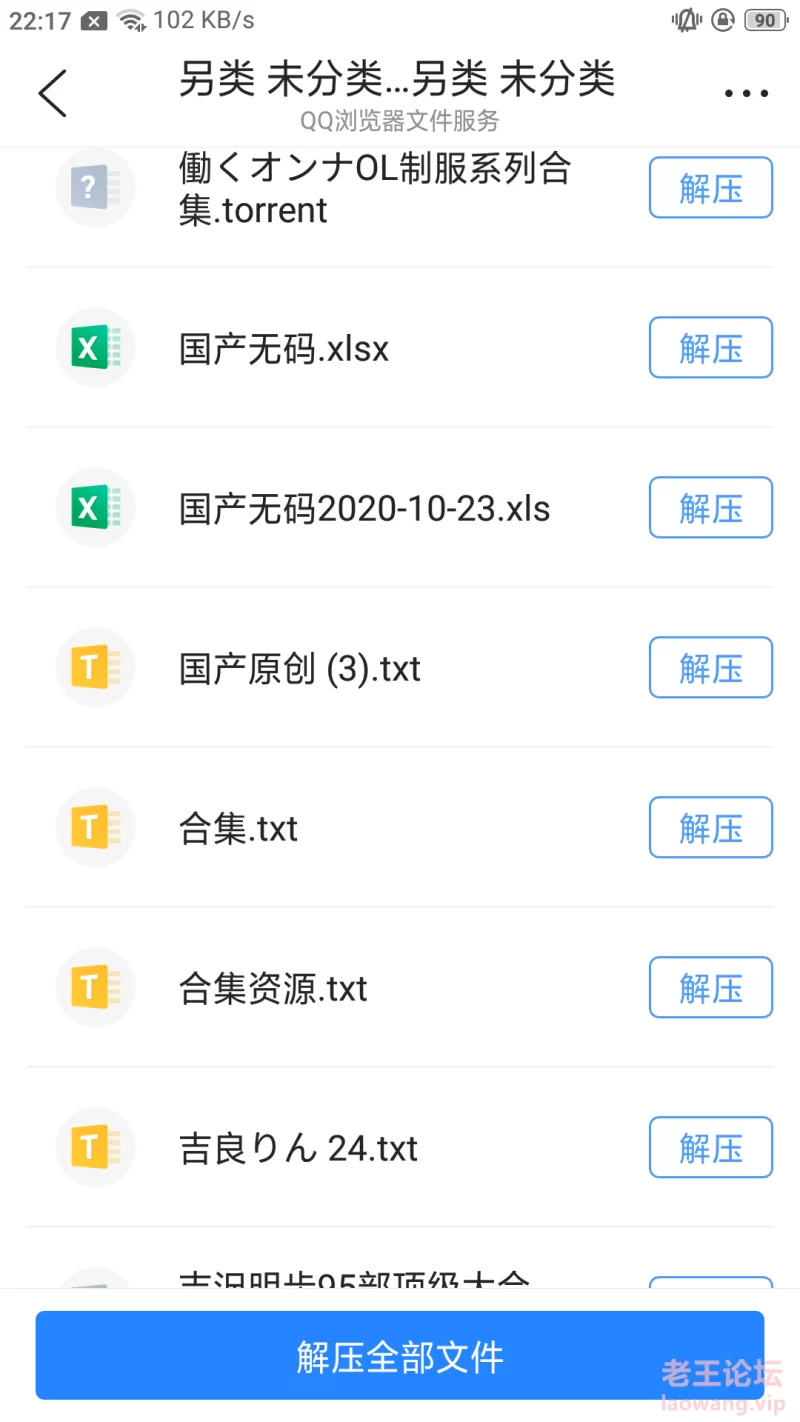
Task: Tap 解压 next to the .torrent file
Action: pyautogui.click(x=711, y=188)
